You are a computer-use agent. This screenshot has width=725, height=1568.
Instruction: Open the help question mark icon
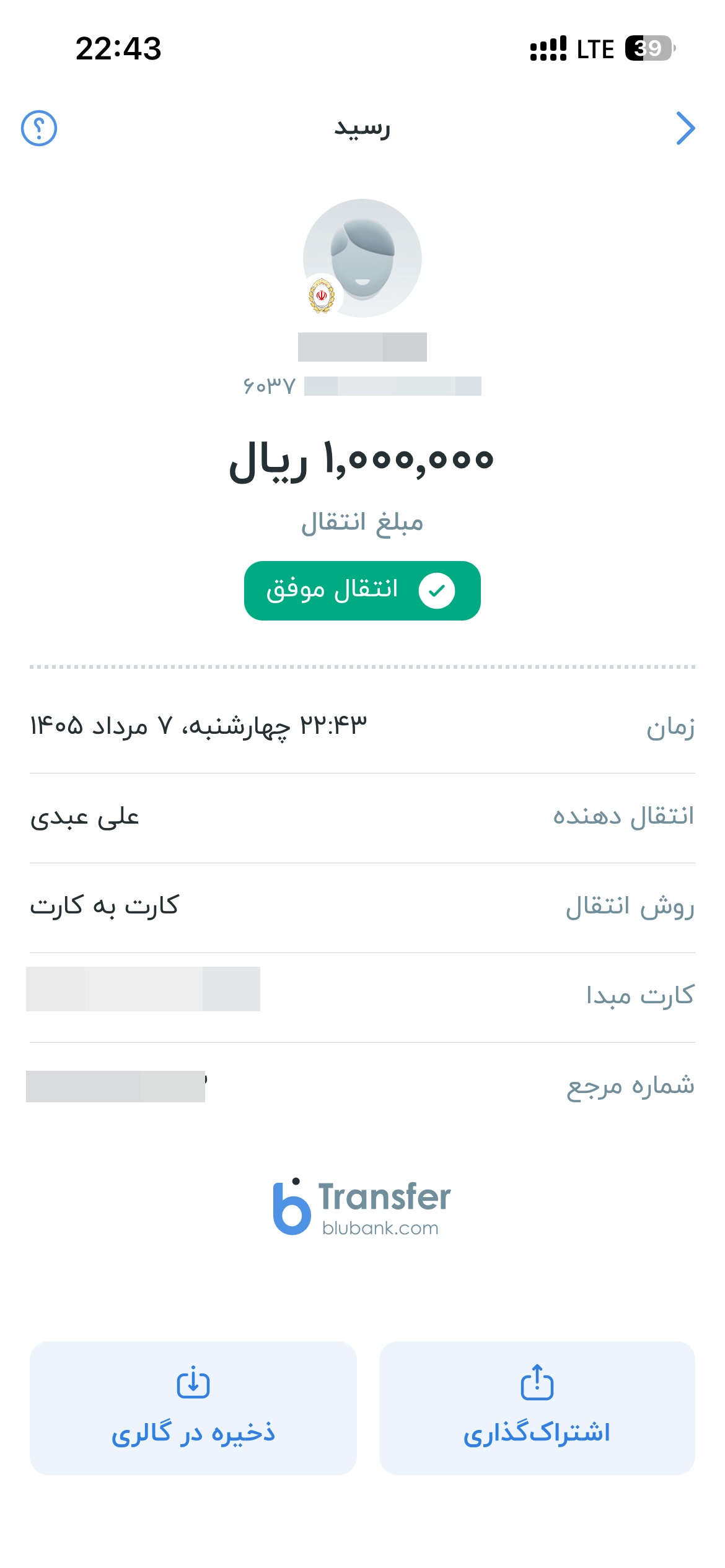click(x=39, y=129)
